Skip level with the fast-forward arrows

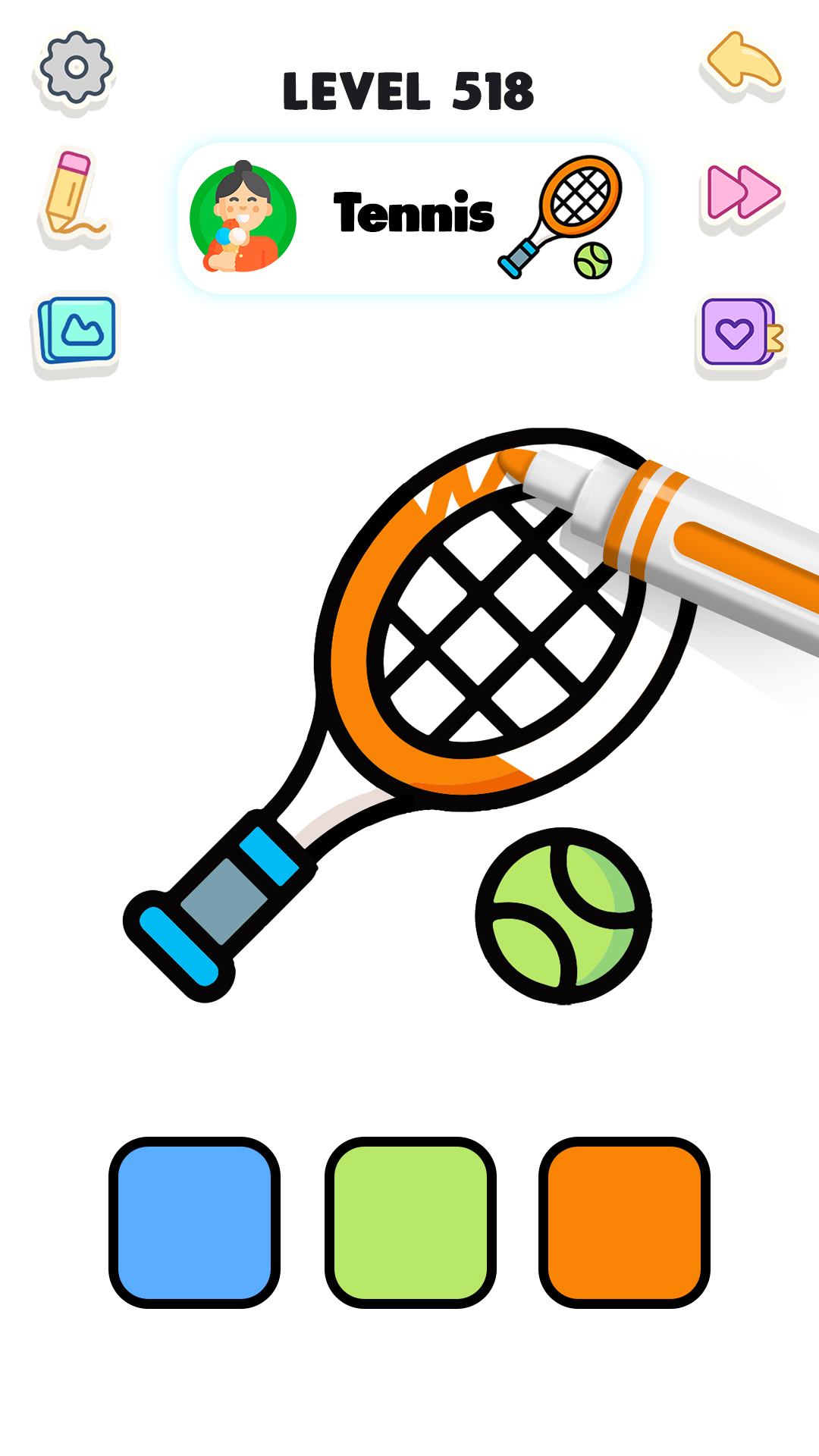(x=742, y=193)
